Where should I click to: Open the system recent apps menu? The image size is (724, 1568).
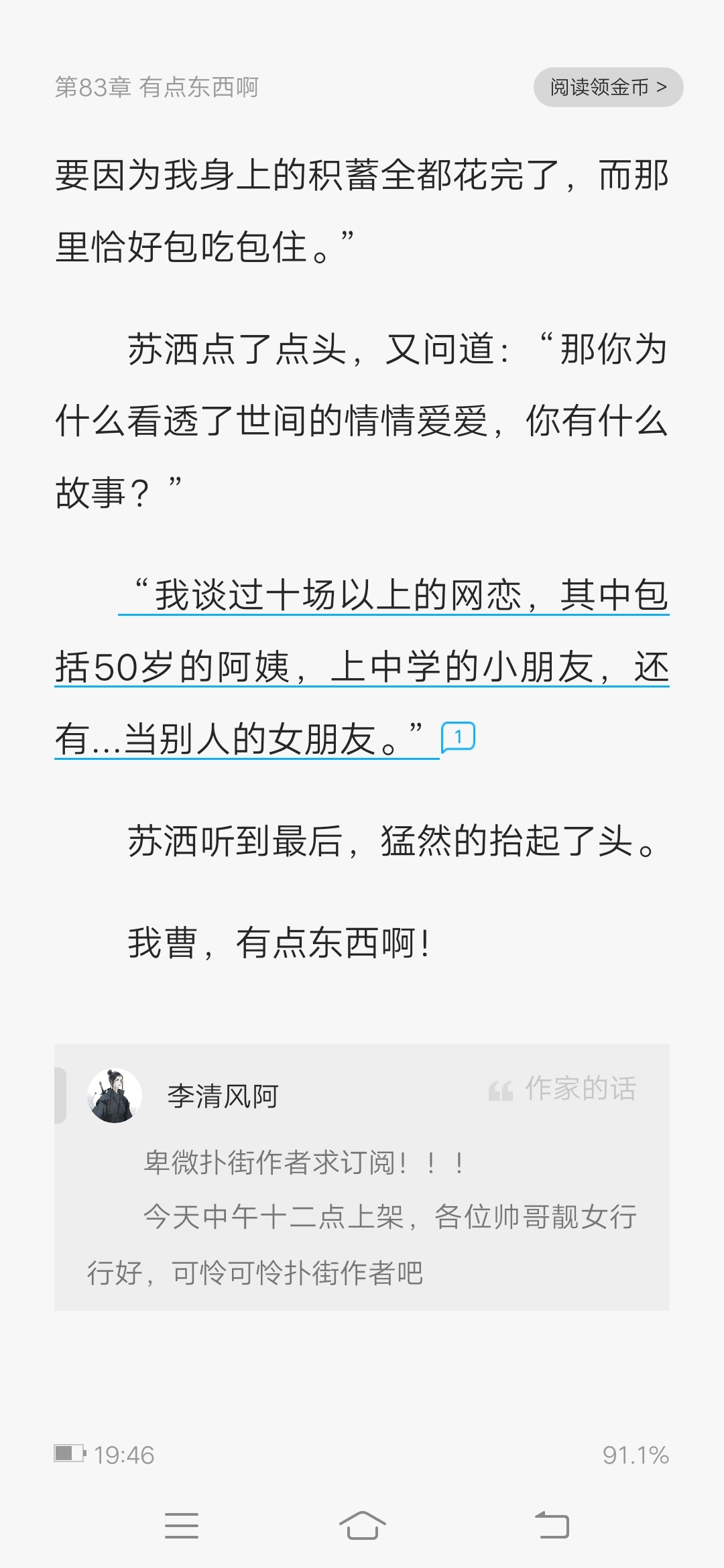coord(182,1526)
